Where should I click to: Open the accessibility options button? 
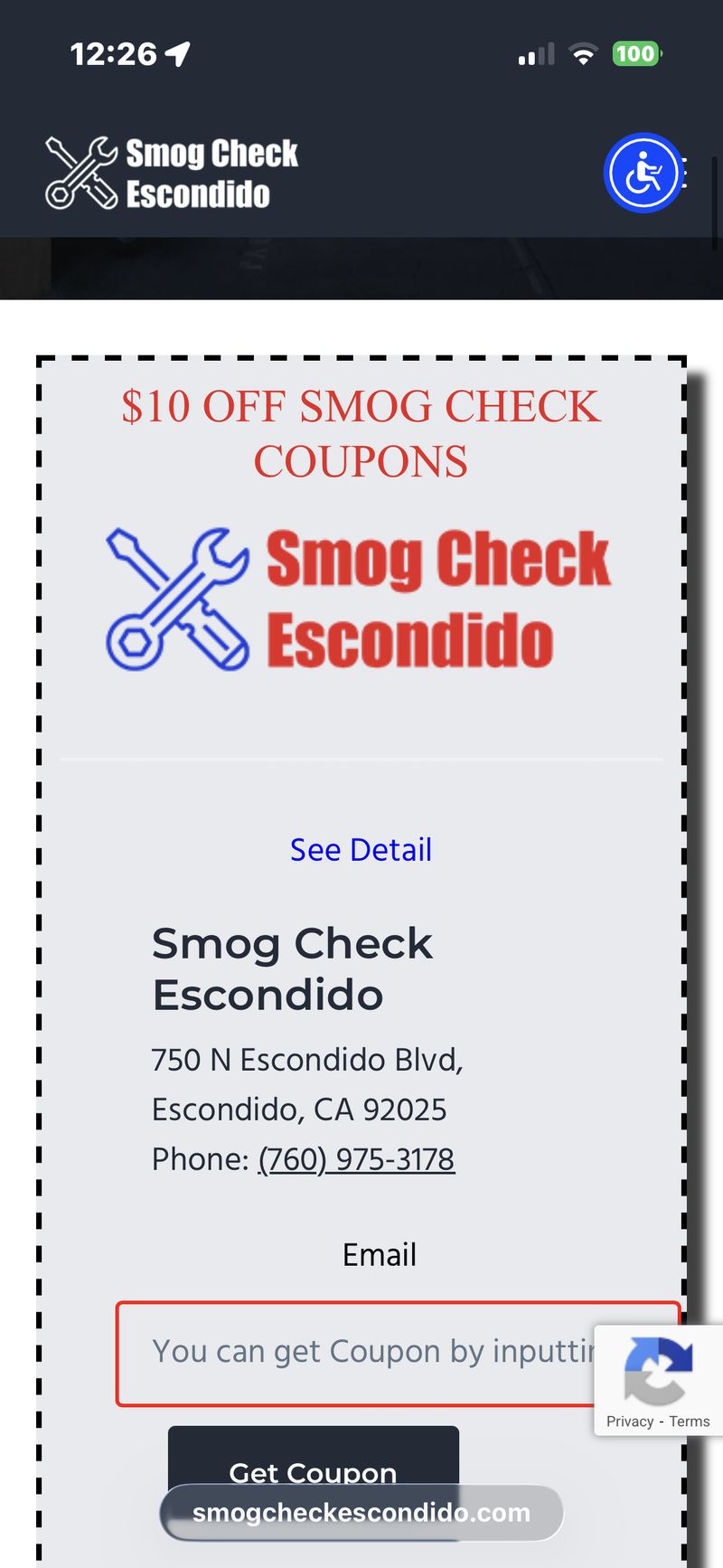tap(643, 173)
